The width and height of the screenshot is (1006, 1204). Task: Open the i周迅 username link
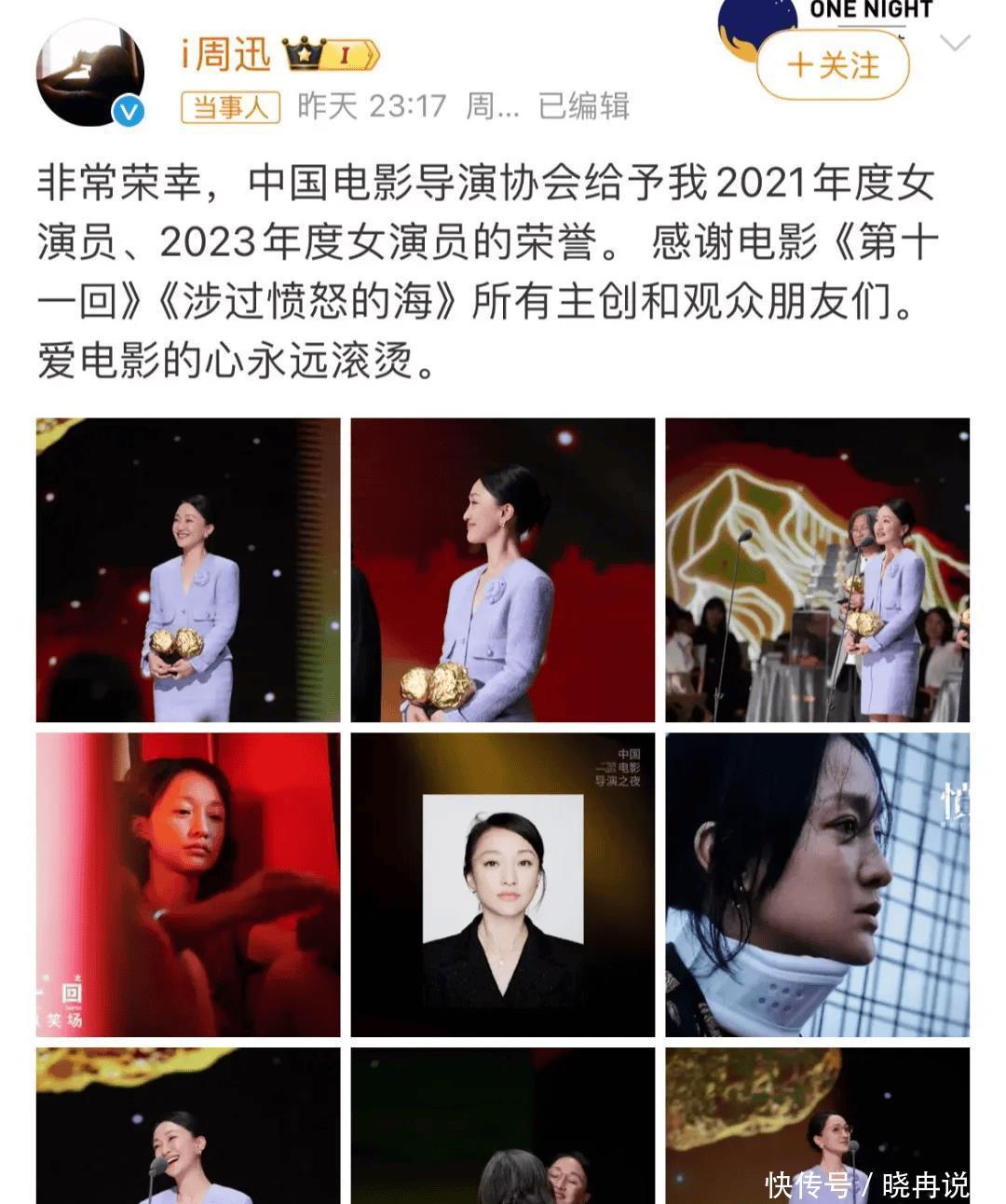click(x=226, y=55)
